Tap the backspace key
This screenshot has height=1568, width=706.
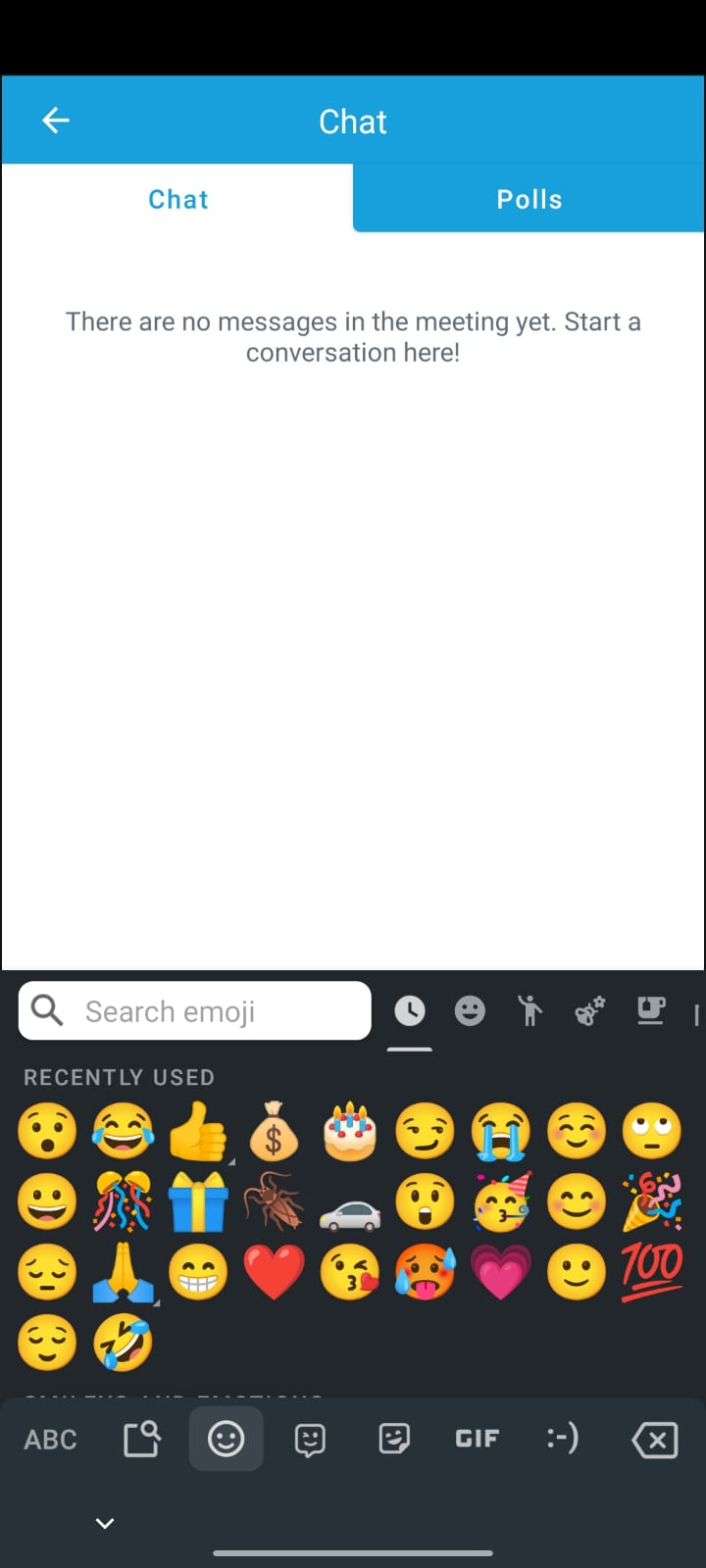[x=654, y=1439]
